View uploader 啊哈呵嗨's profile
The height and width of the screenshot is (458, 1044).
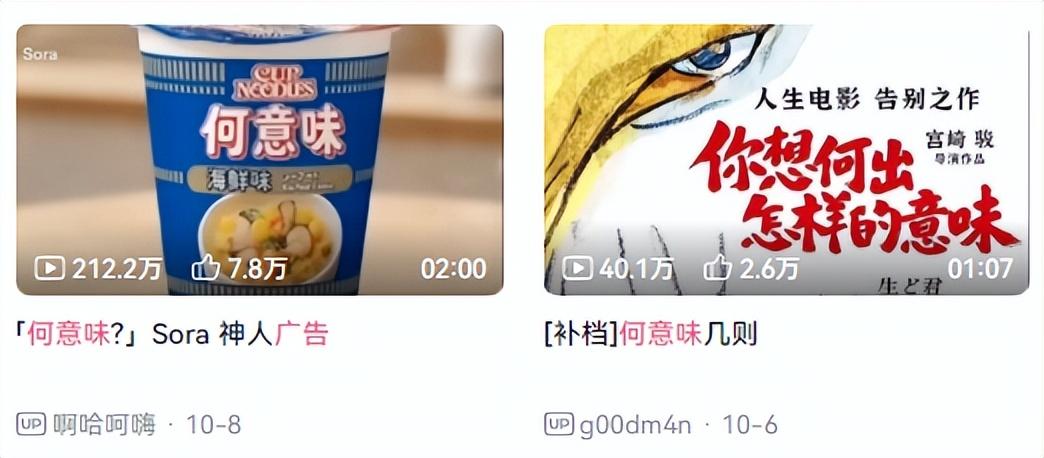pos(104,425)
